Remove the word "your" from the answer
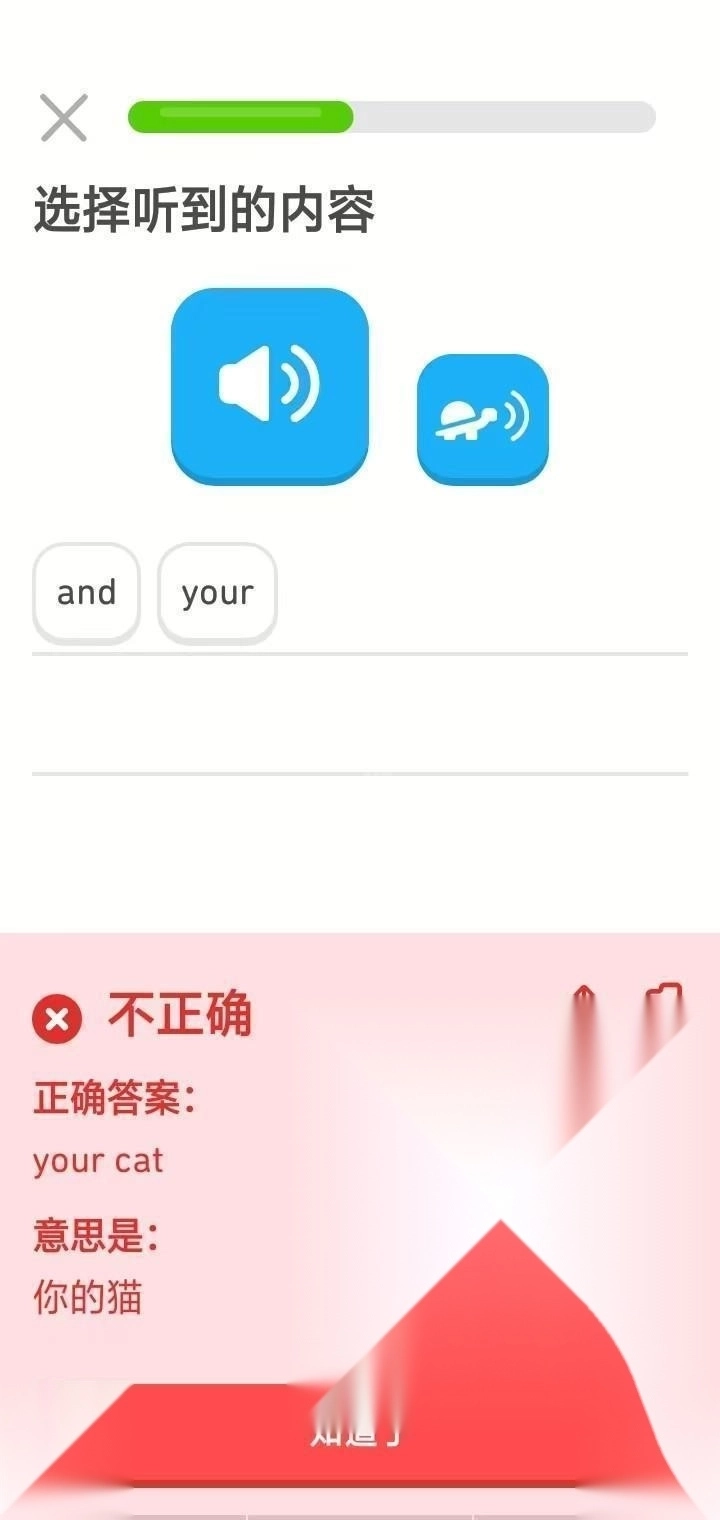 (x=217, y=593)
